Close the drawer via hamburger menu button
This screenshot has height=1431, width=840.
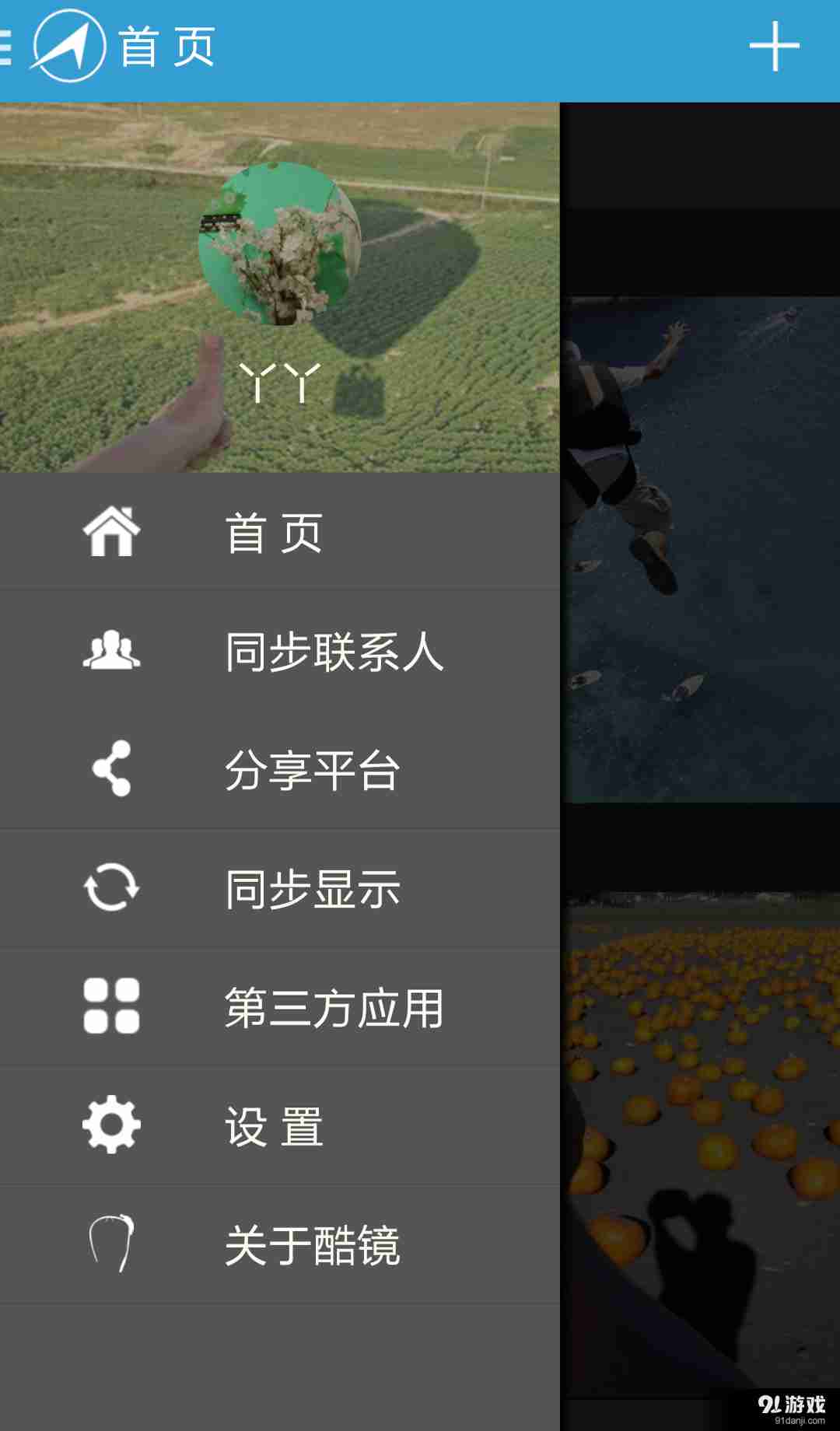tap(8, 47)
